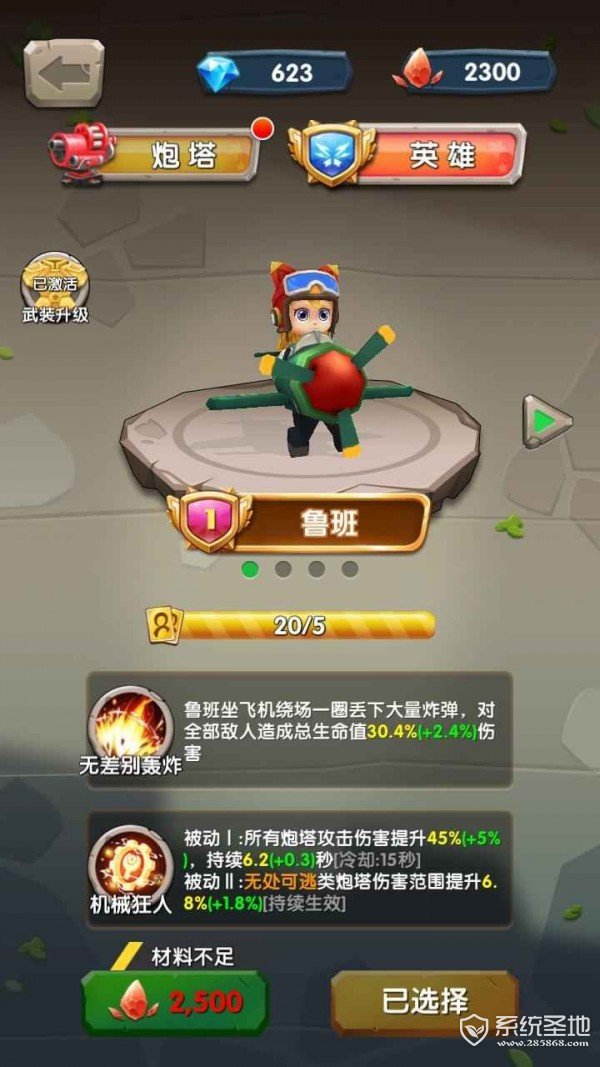Jump to the second hero page dot
Screen dimensions: 600x1067
tap(283, 569)
